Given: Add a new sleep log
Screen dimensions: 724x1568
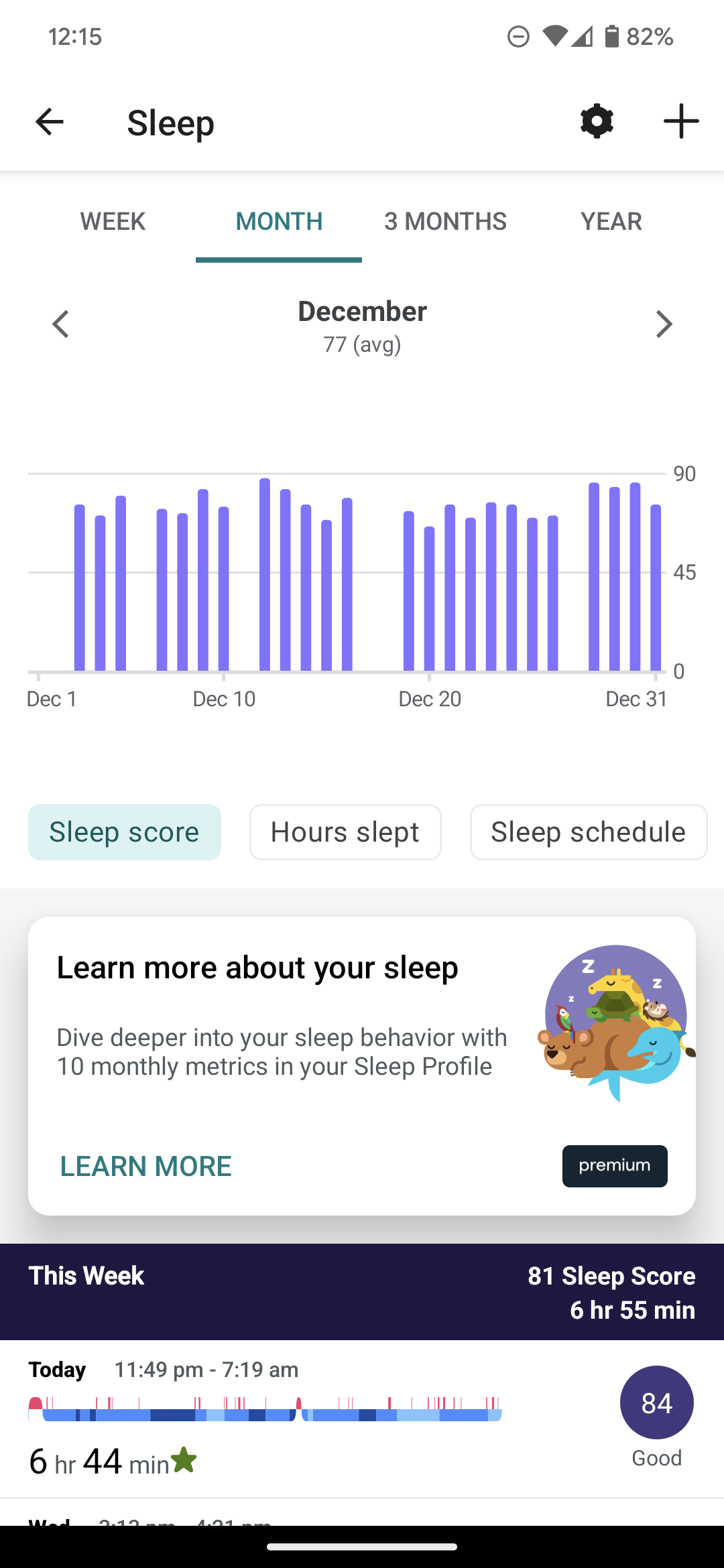Looking at the screenshot, I should [680, 122].
